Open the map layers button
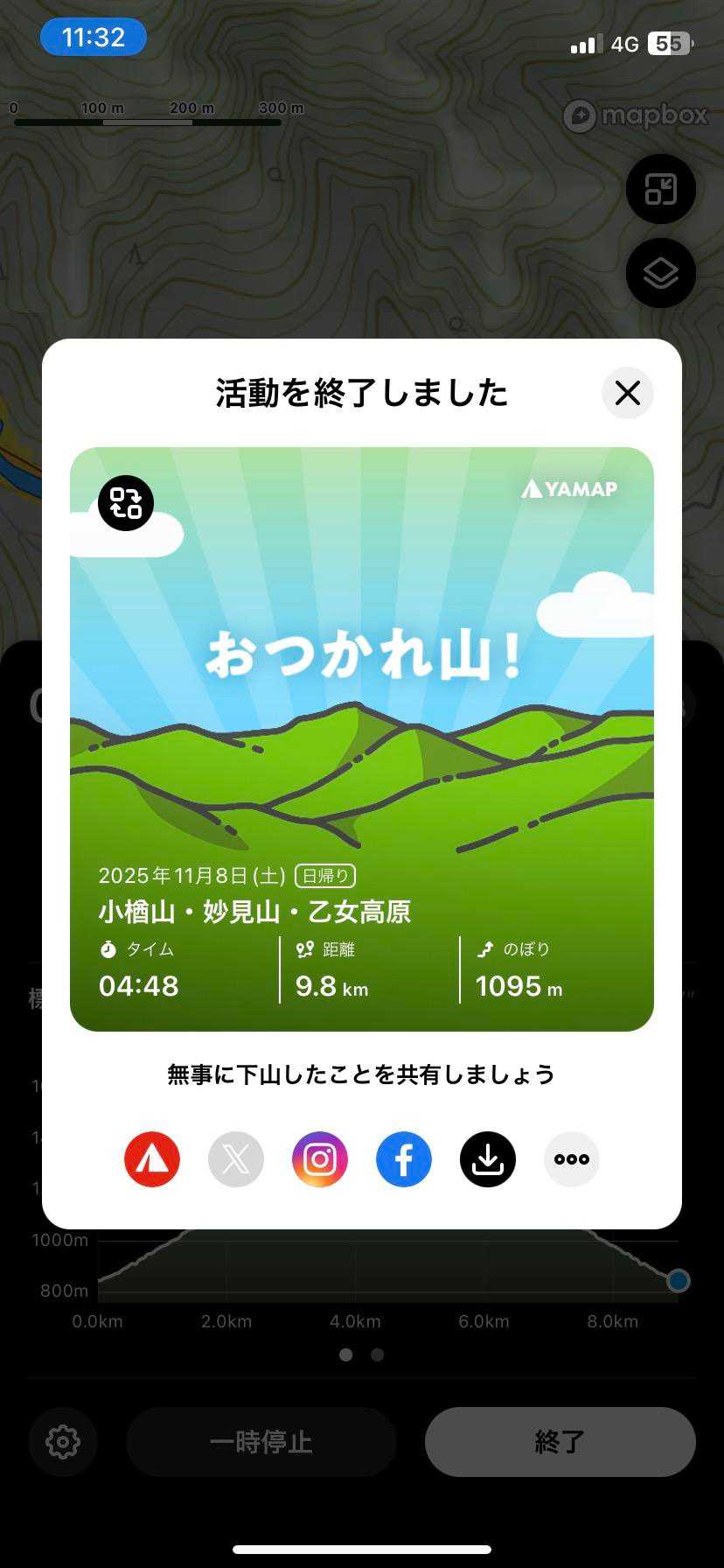Viewport: 724px width, 1568px height. (660, 274)
